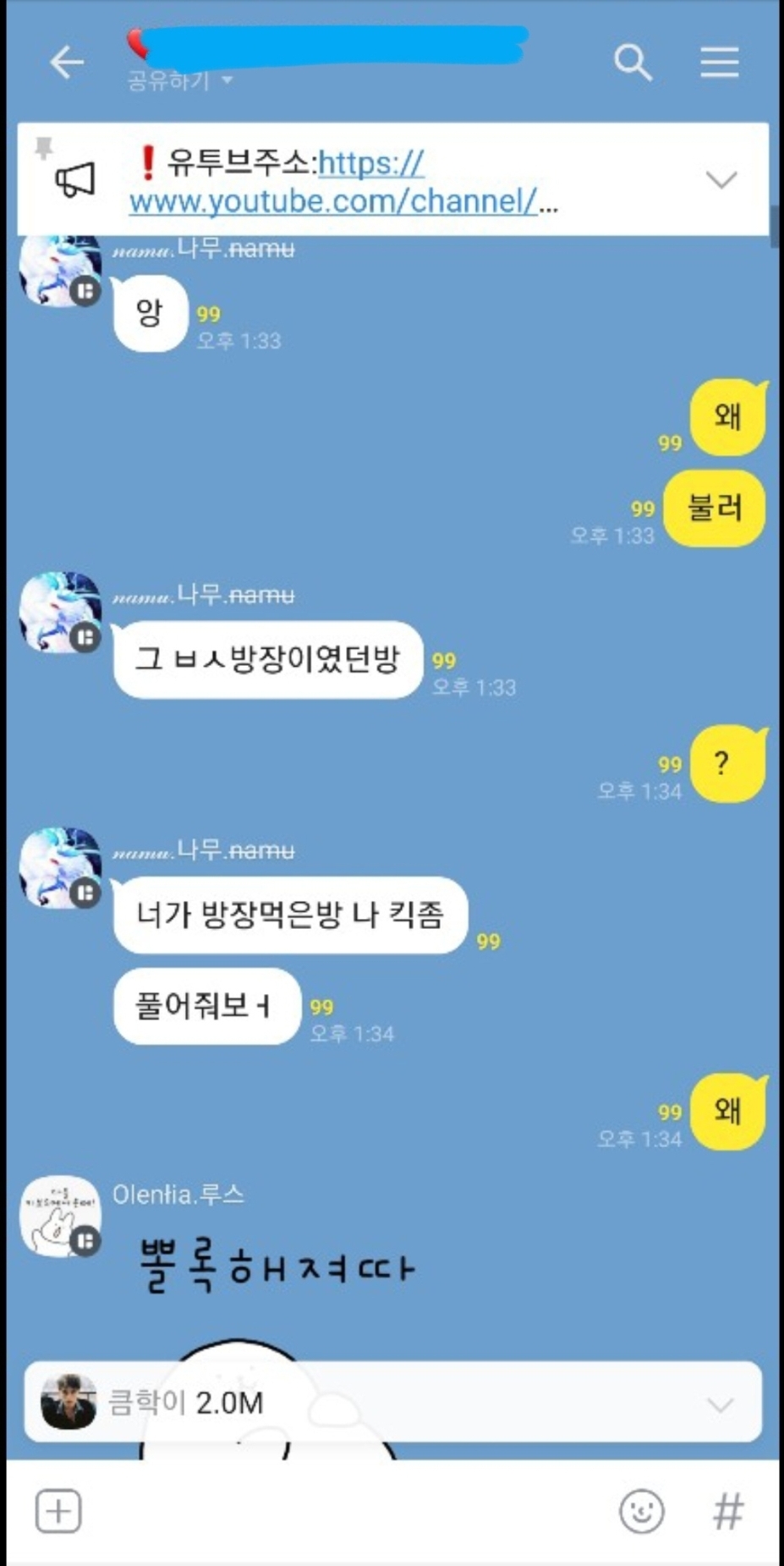This screenshot has width=784, height=1566.
Task: Open the emoticon picker
Action: [x=642, y=1511]
